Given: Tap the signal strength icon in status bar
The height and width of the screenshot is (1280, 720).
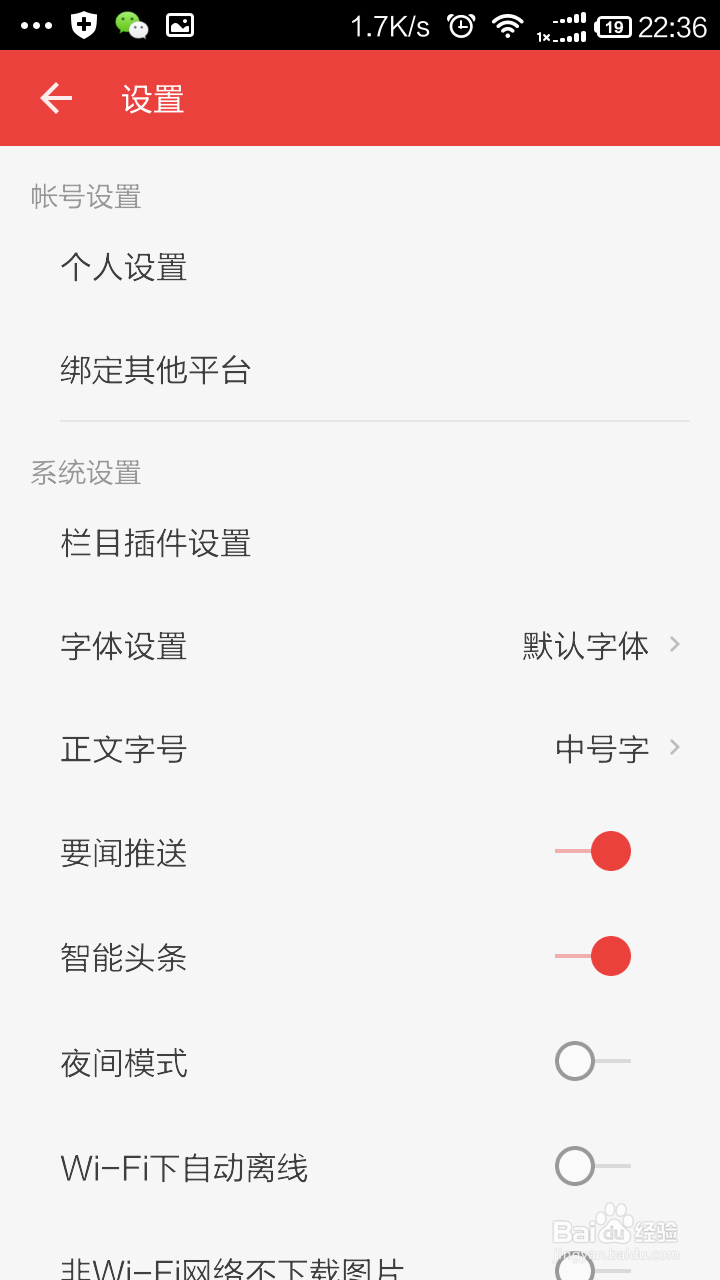Looking at the screenshot, I should (566, 27).
